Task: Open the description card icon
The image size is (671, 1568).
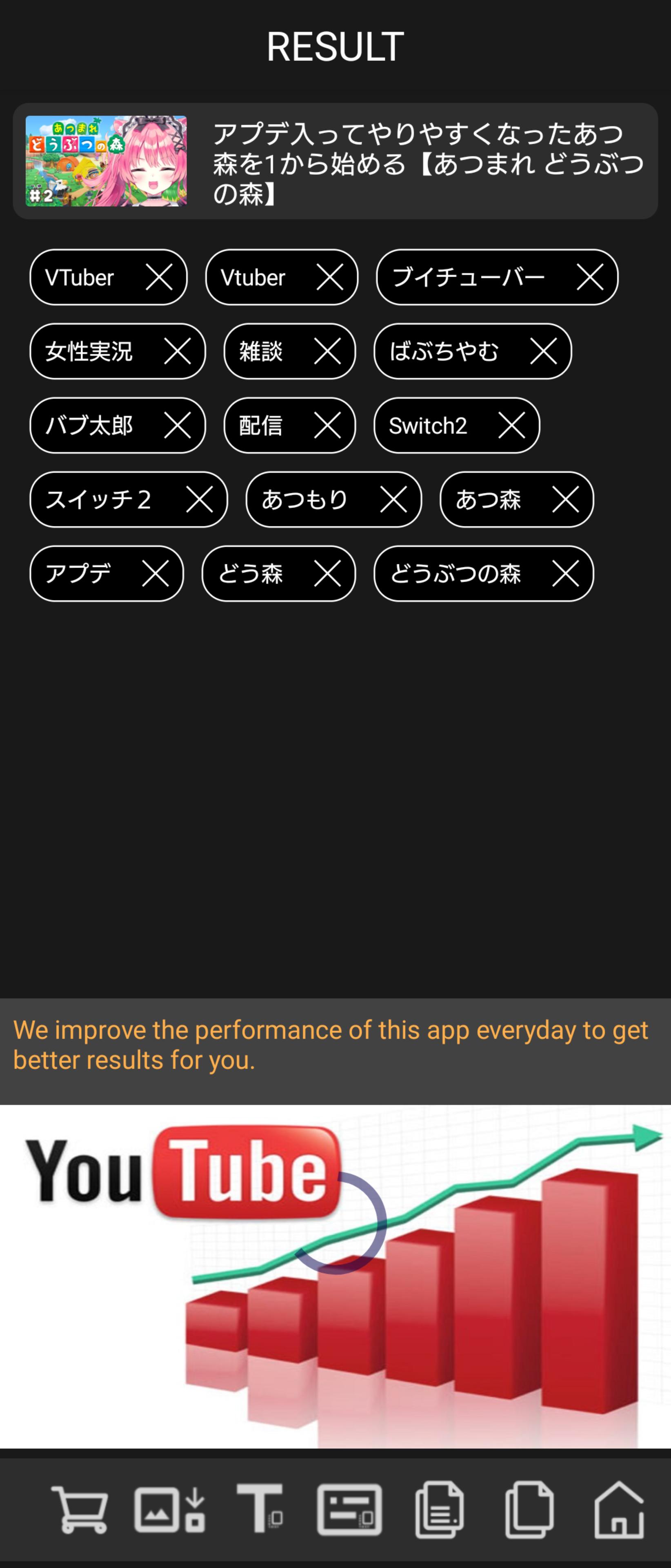Action: pos(349,1509)
